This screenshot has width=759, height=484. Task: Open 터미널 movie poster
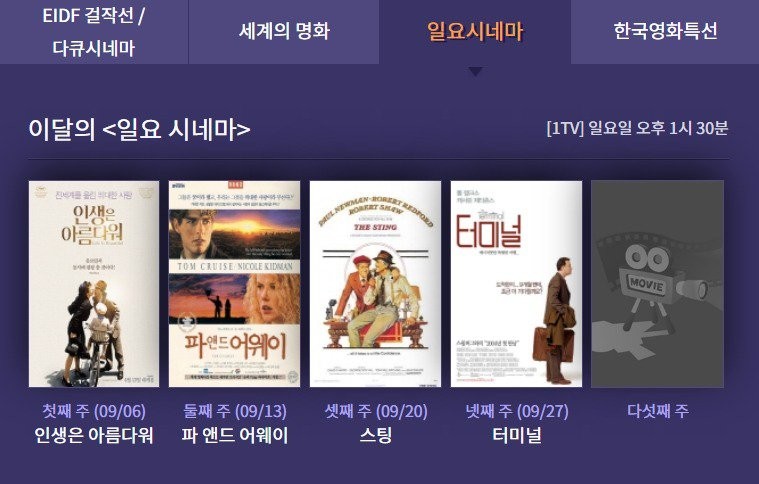click(x=516, y=284)
